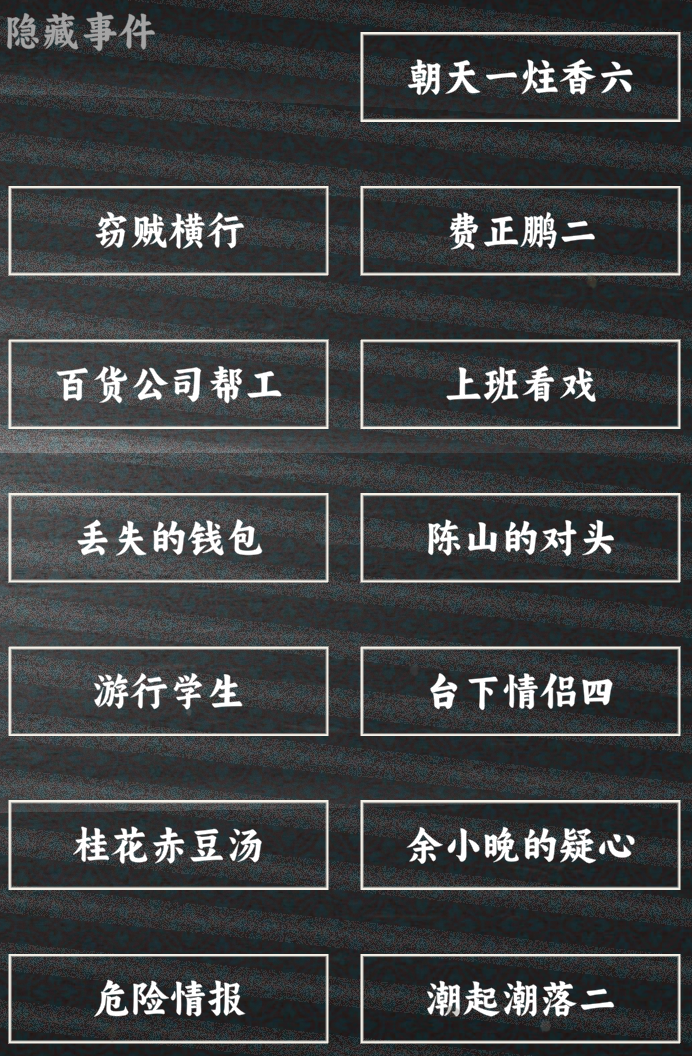Viewport: 692px width, 1056px height.
Task: Open the 朝天一炷香六 event
Action: pyautogui.click(x=520, y=77)
